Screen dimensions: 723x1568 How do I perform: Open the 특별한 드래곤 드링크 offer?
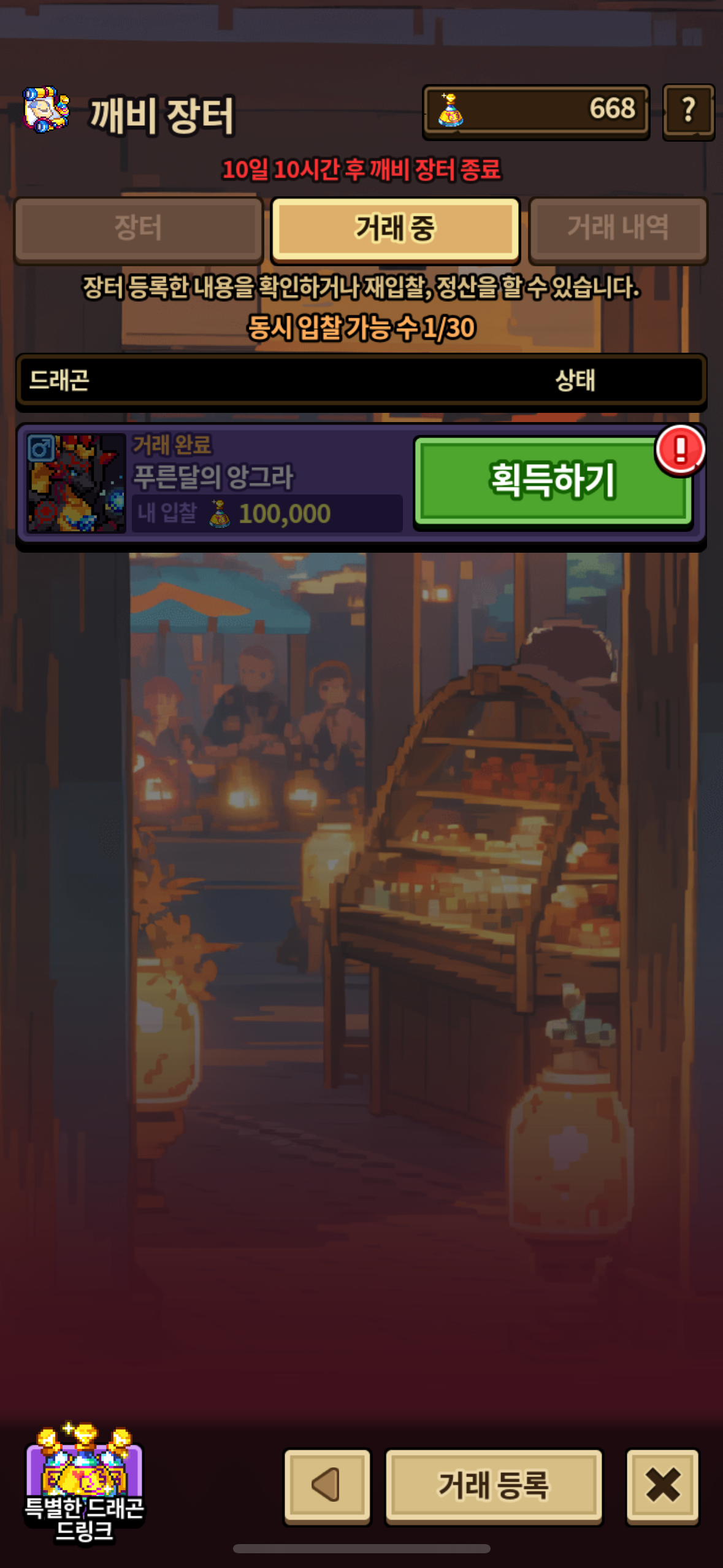pos(84,1483)
